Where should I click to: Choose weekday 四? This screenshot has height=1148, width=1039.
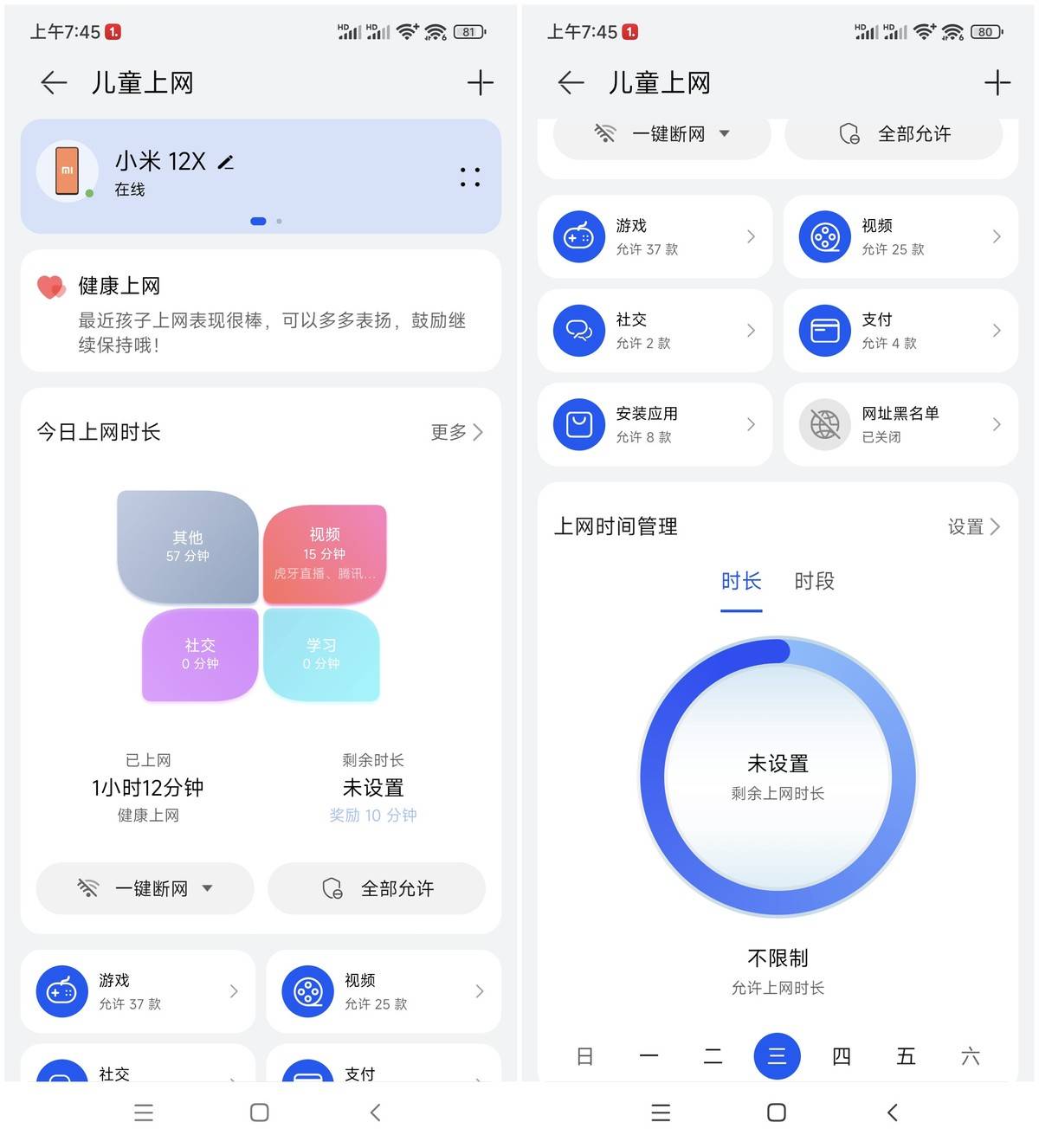click(x=841, y=1056)
